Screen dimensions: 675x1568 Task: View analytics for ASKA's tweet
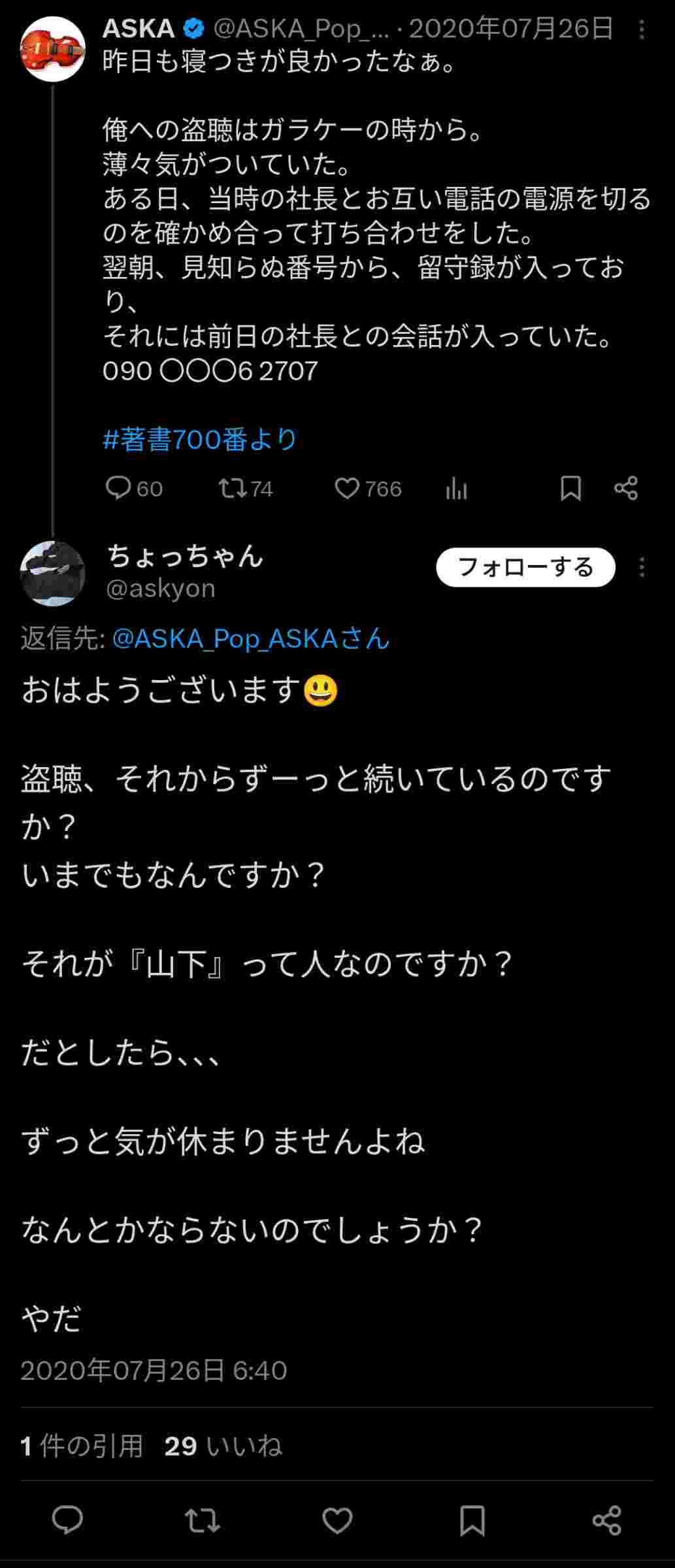click(x=456, y=489)
